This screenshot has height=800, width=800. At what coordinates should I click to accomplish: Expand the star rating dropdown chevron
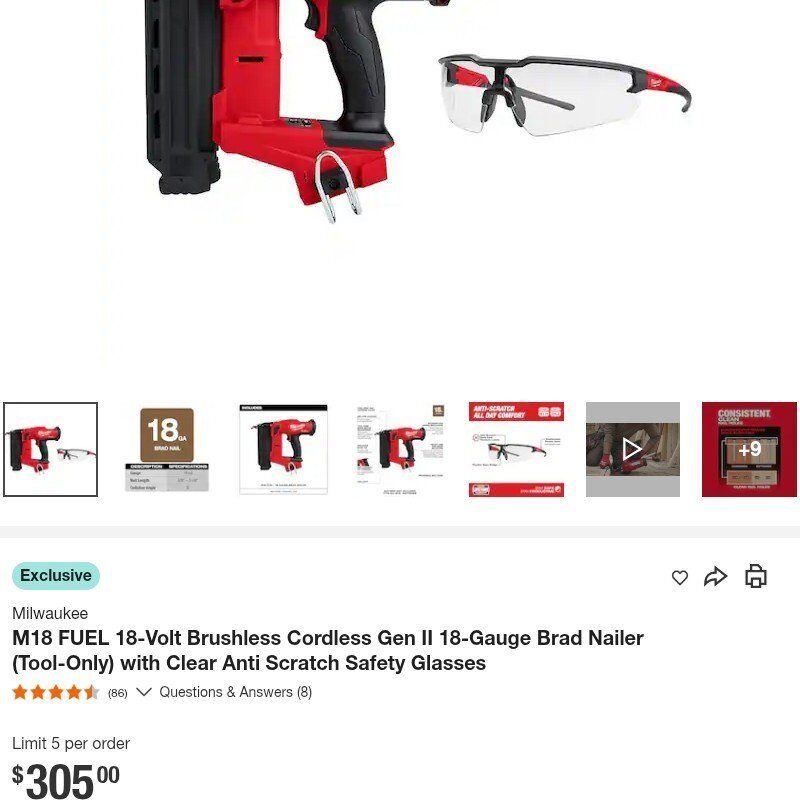pos(144,692)
